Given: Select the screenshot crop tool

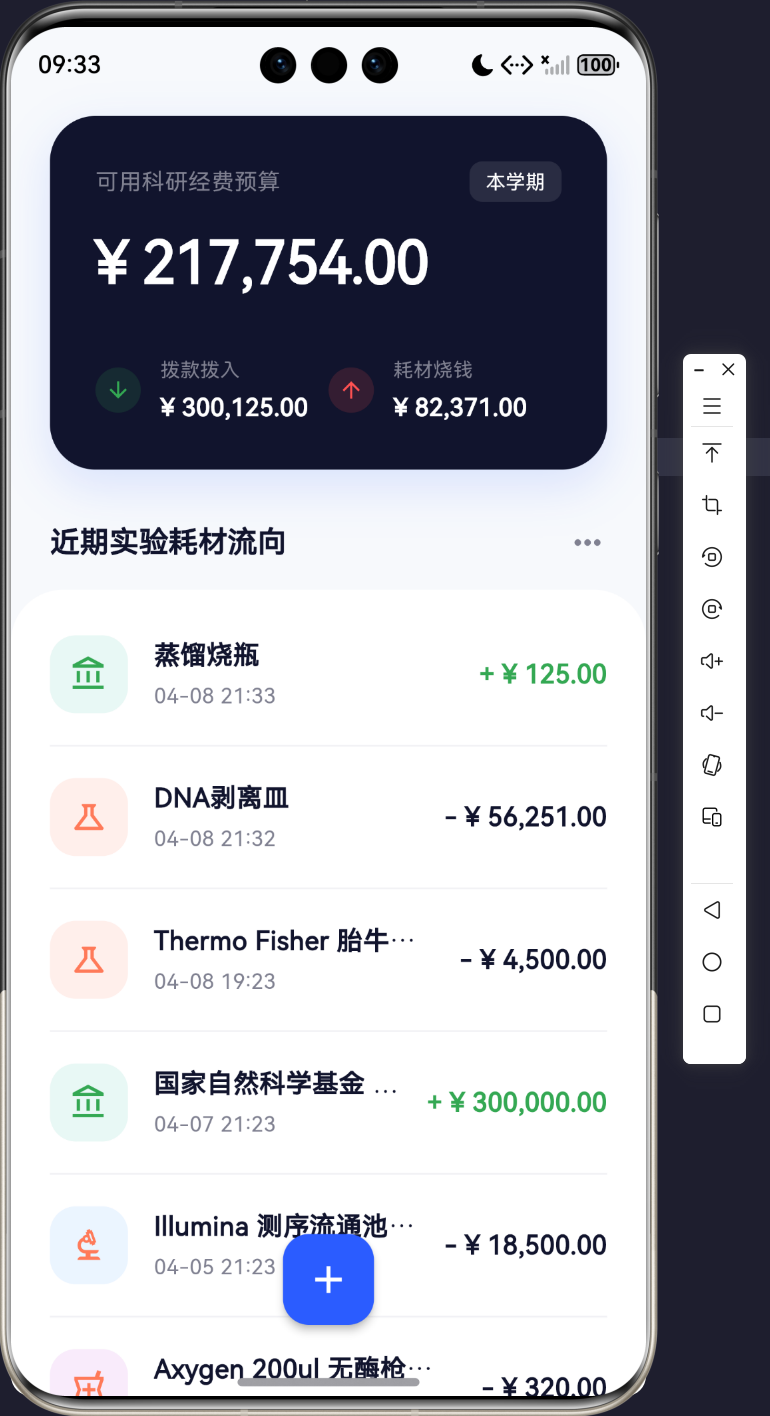Looking at the screenshot, I should click(711, 505).
